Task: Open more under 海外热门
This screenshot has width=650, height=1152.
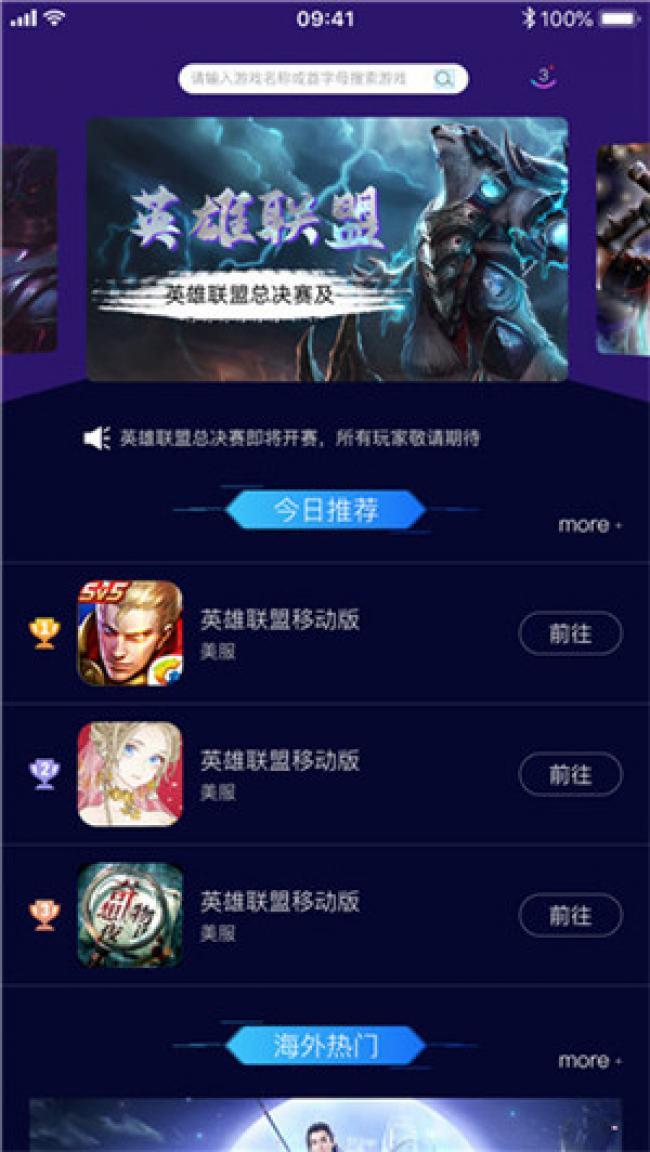Action: (x=589, y=1060)
